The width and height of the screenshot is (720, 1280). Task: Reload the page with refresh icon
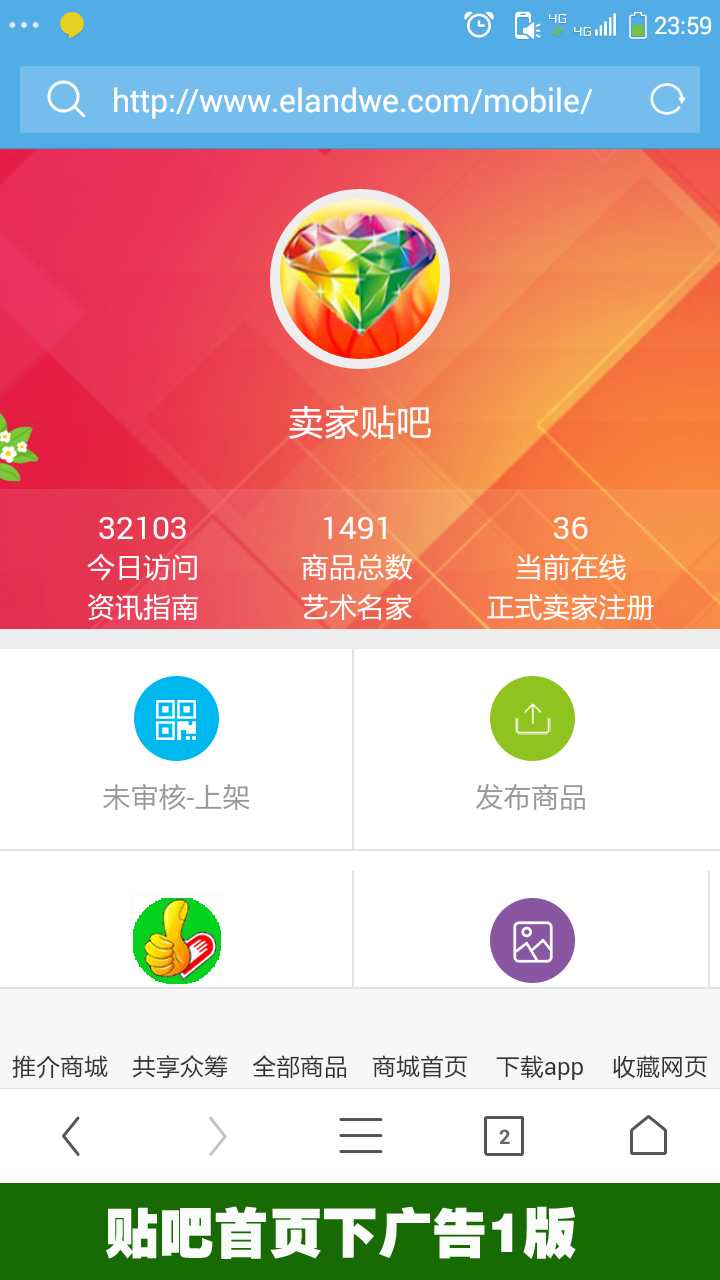667,99
